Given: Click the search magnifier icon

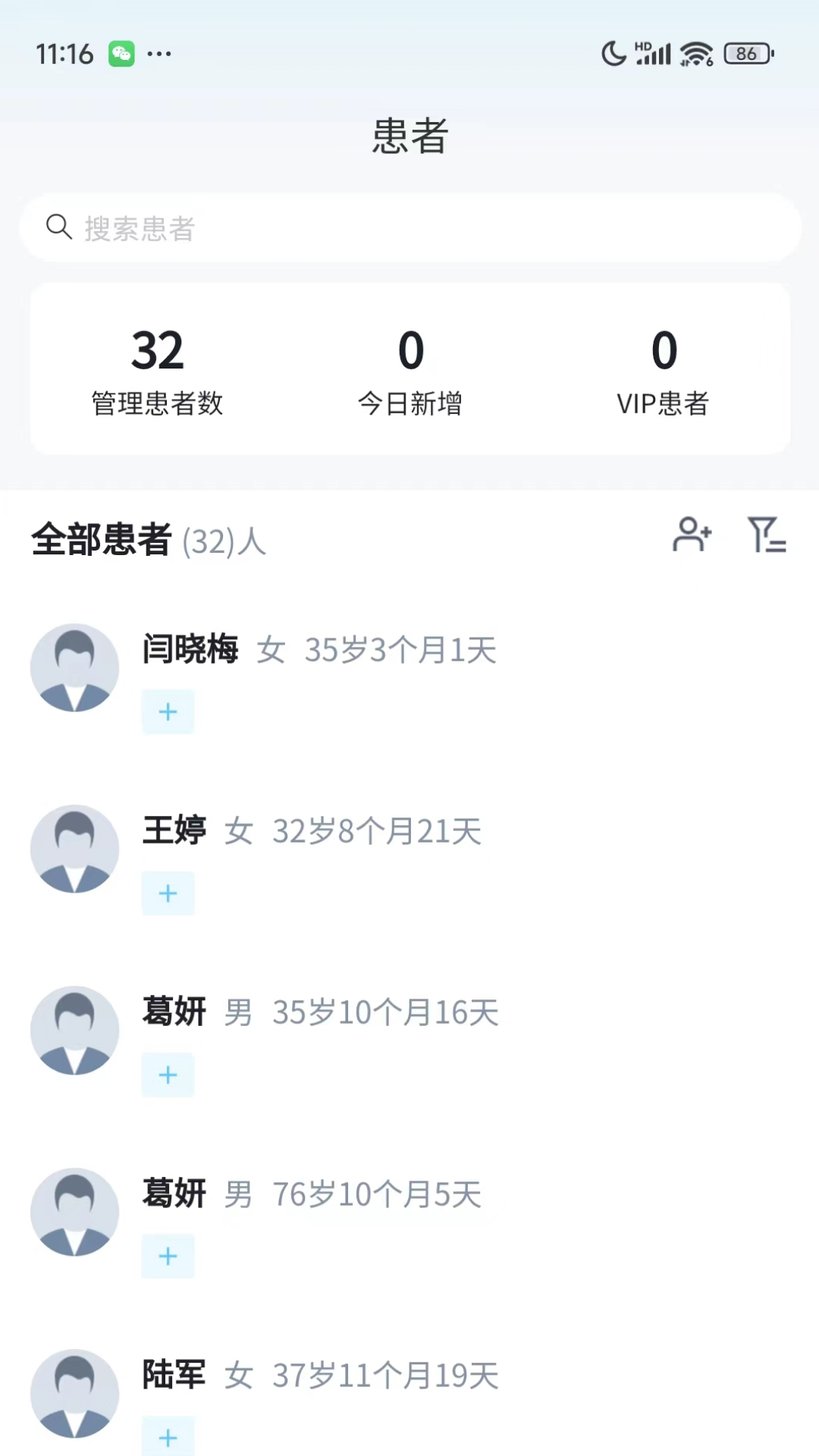Looking at the screenshot, I should pos(59,227).
